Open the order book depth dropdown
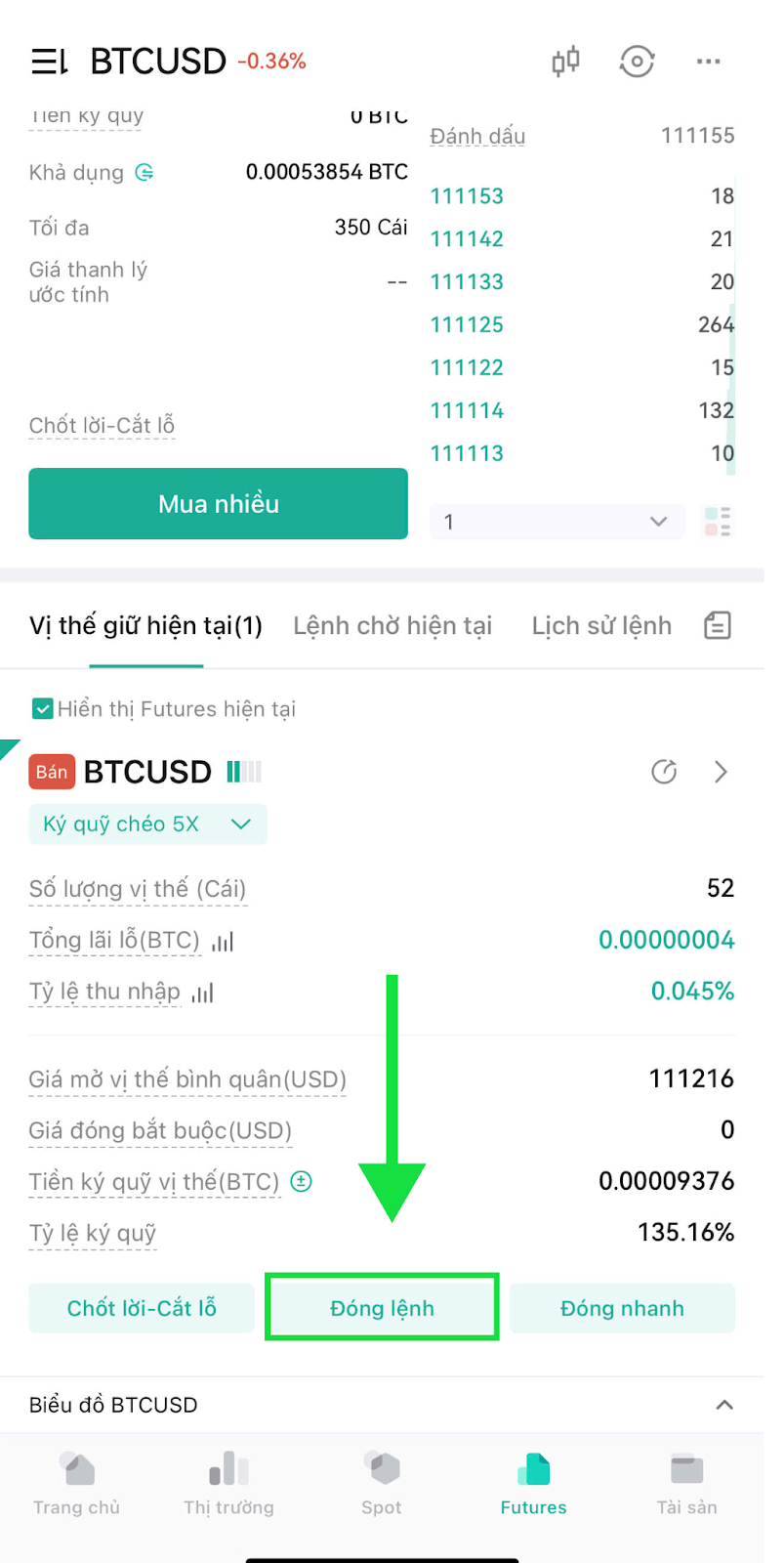Image resolution: width=784 pixels, height=1563 pixels. click(x=557, y=522)
